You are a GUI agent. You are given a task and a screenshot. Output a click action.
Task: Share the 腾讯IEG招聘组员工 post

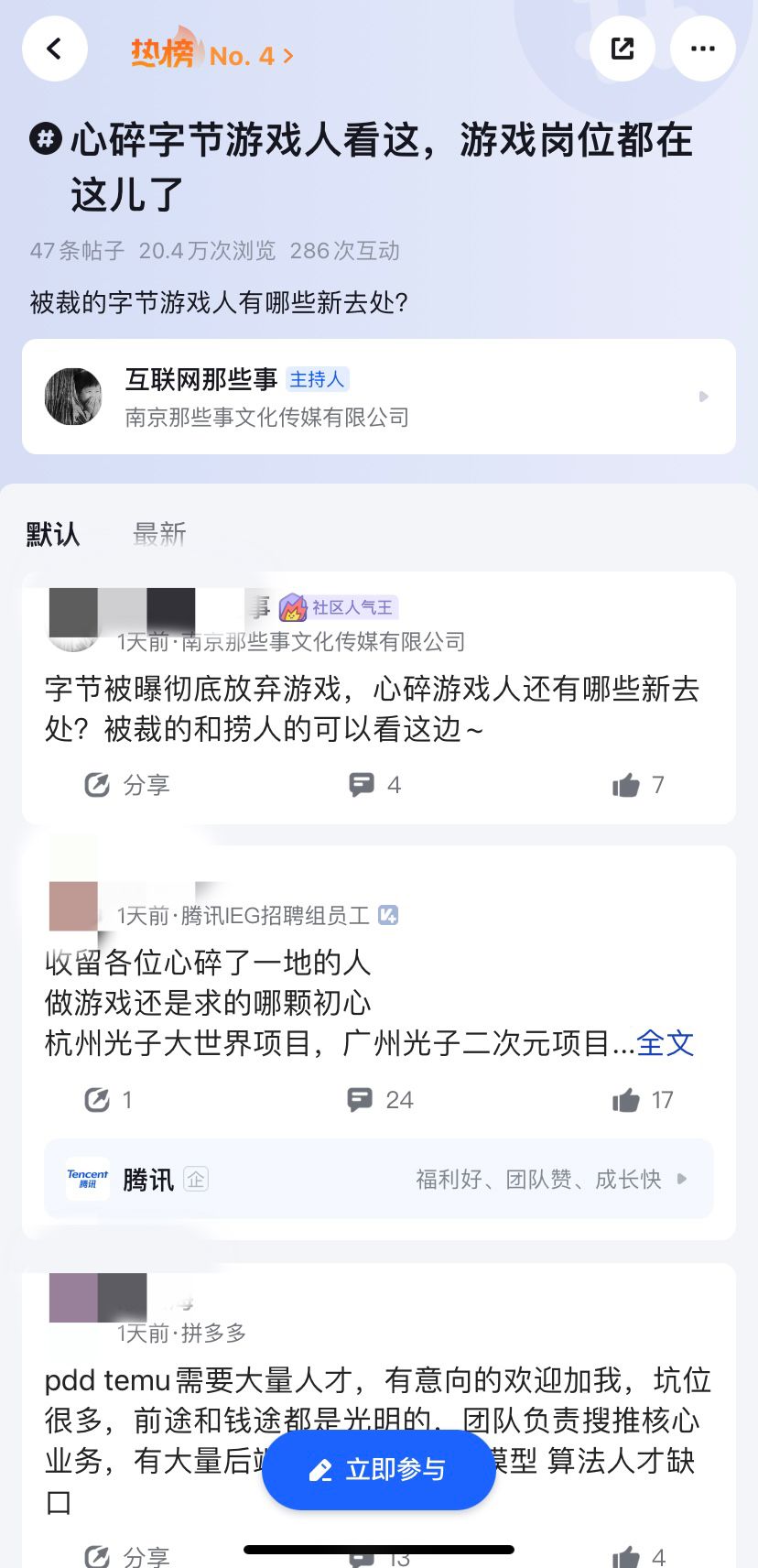pos(108,1100)
